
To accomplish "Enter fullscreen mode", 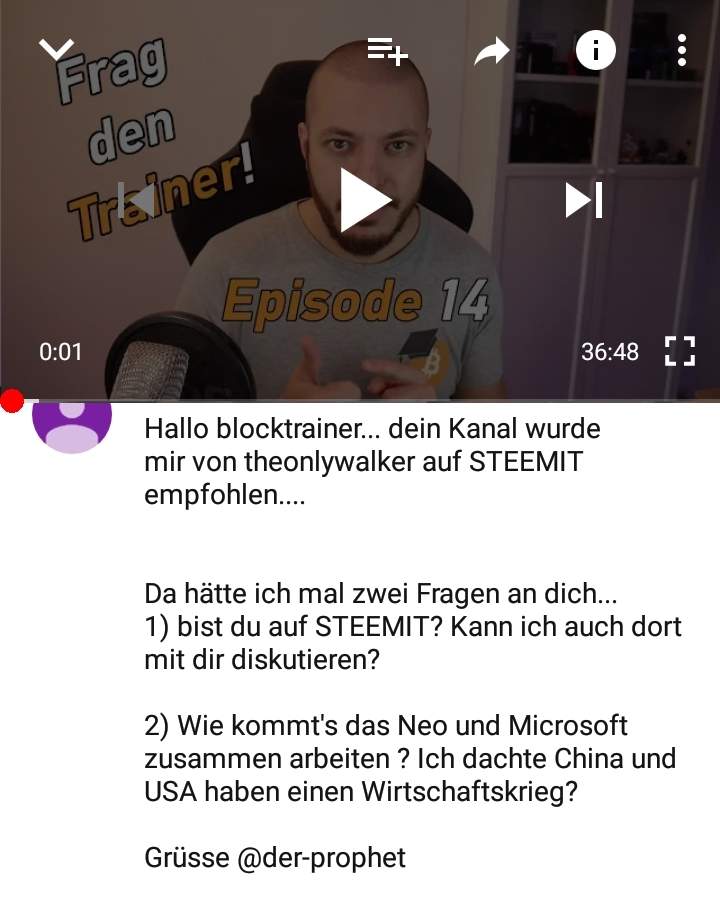I will [x=679, y=352].
